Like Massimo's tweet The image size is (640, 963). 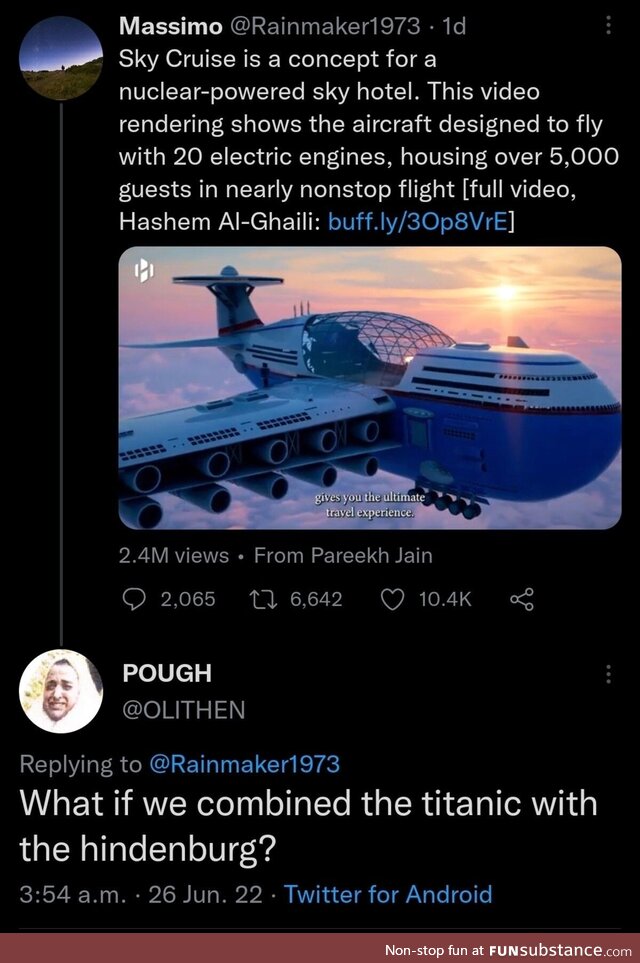[393, 599]
